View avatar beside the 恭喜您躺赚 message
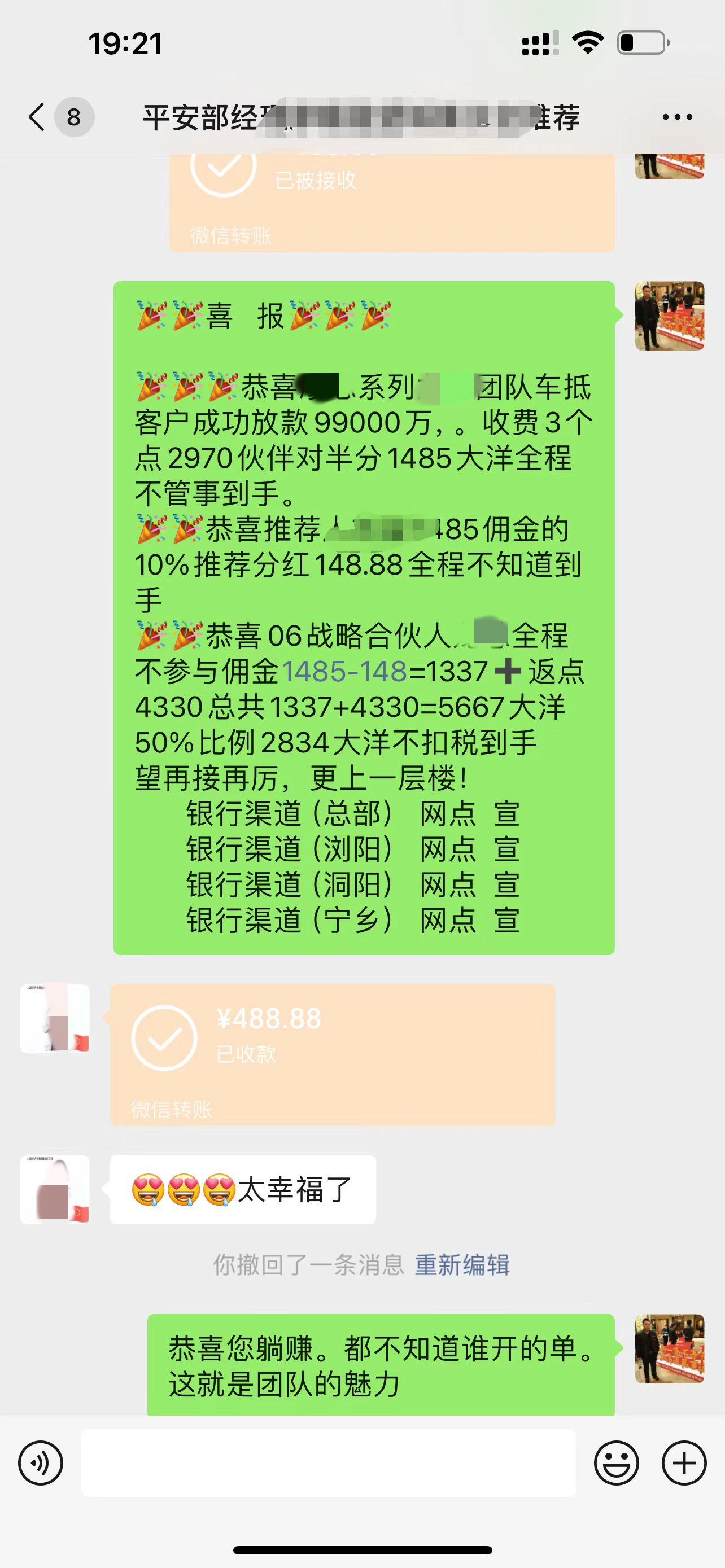Image resolution: width=725 pixels, height=1568 pixels. pyautogui.click(x=670, y=1349)
